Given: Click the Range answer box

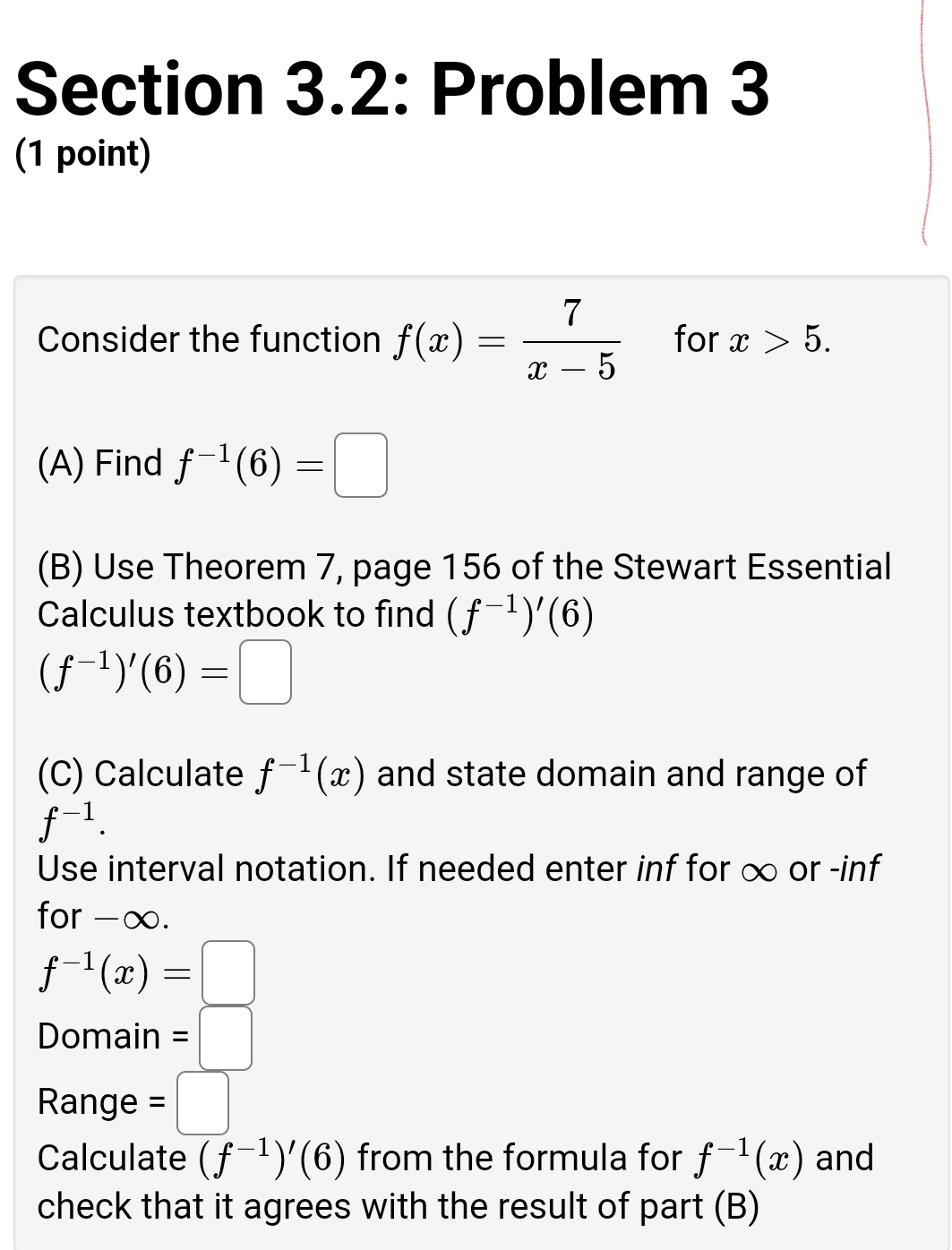Looking at the screenshot, I should tap(202, 1102).
